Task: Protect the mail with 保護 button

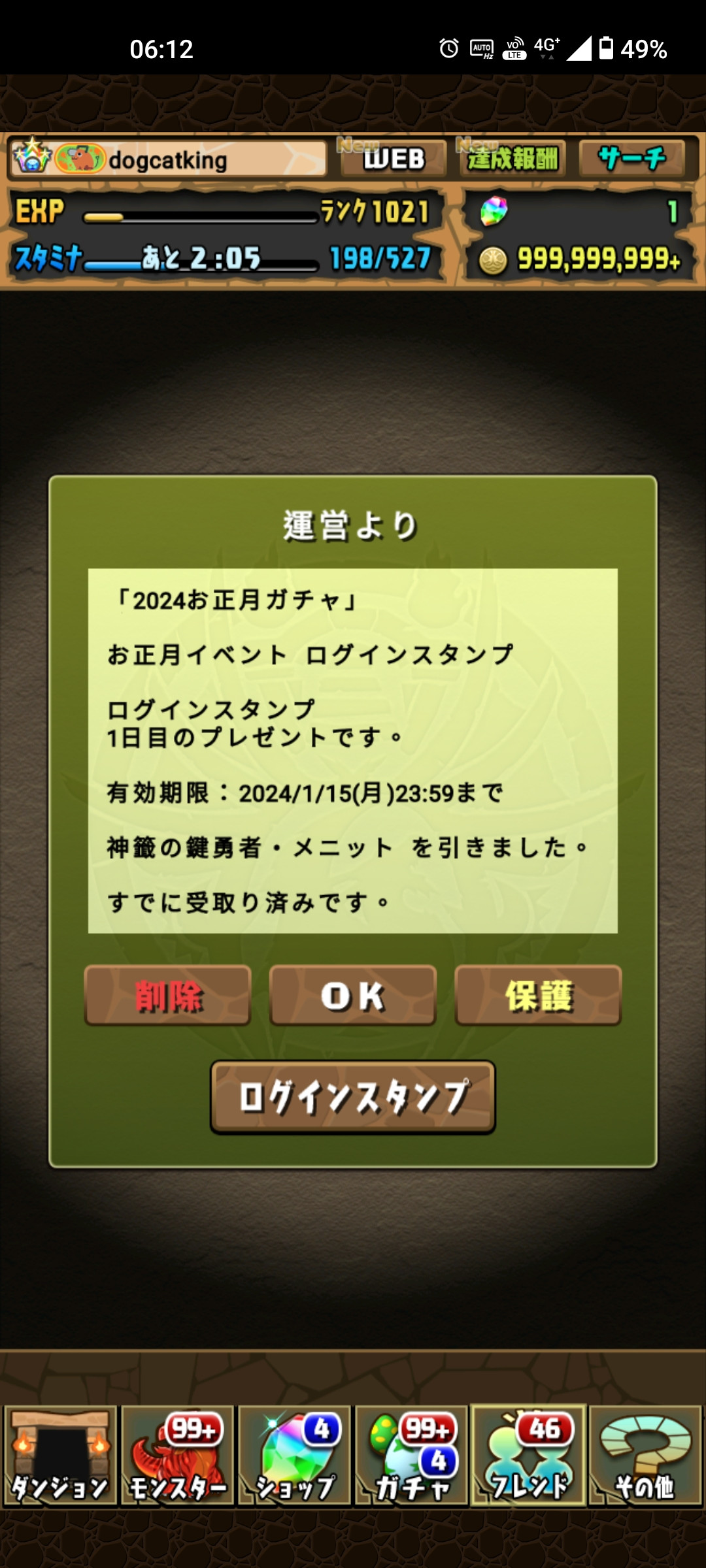Action: click(x=538, y=996)
